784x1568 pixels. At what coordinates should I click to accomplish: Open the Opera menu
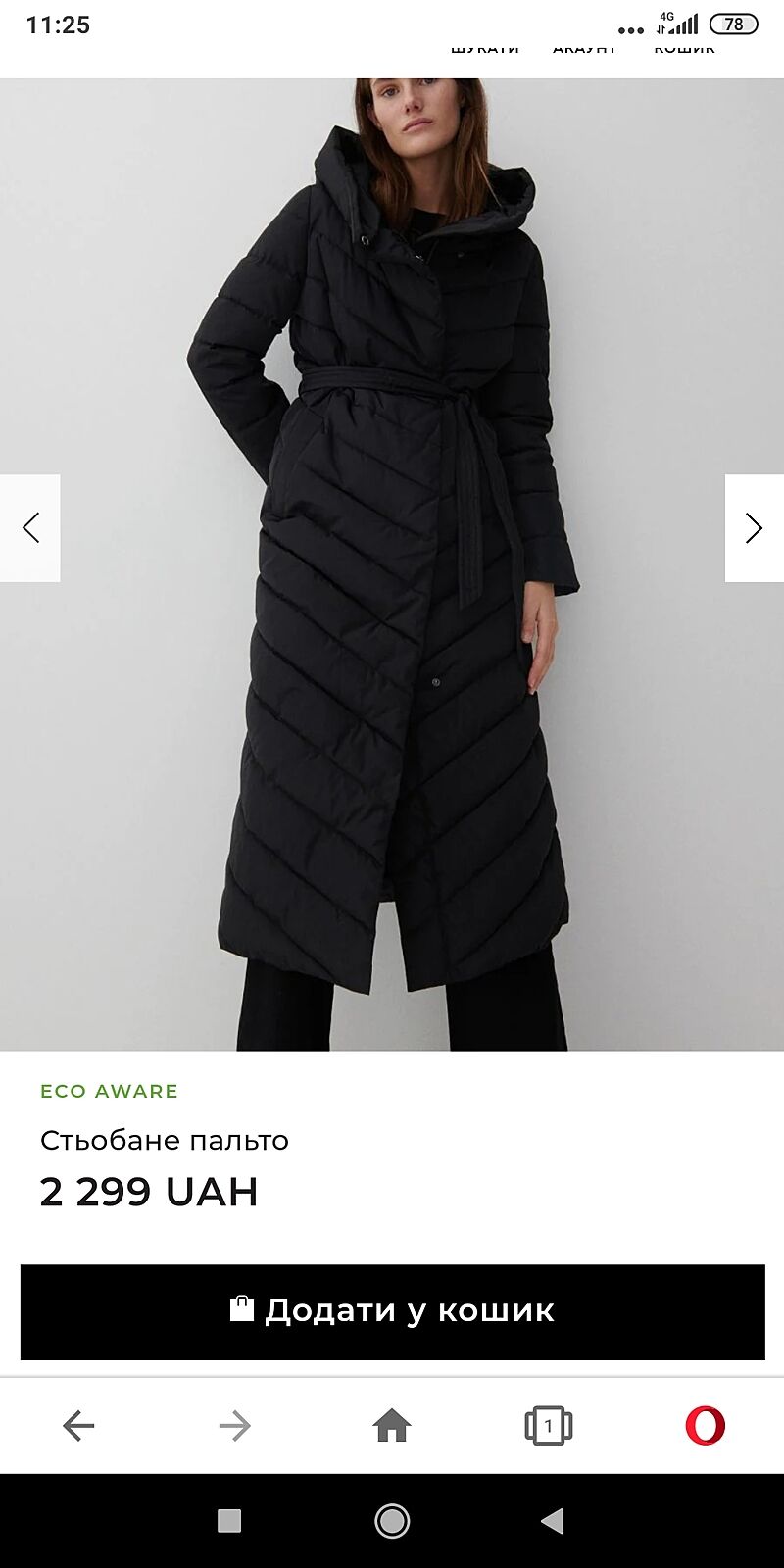click(x=705, y=1425)
